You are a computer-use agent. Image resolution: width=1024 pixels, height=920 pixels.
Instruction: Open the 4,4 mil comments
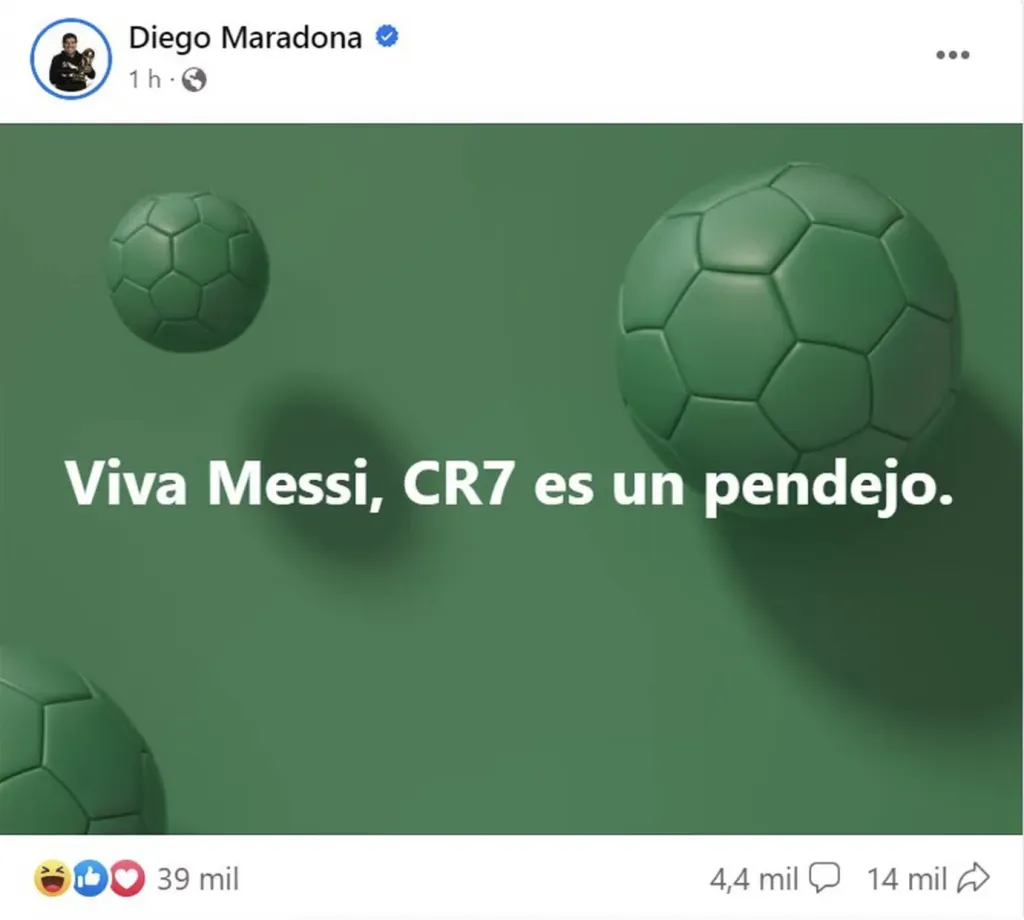(774, 879)
